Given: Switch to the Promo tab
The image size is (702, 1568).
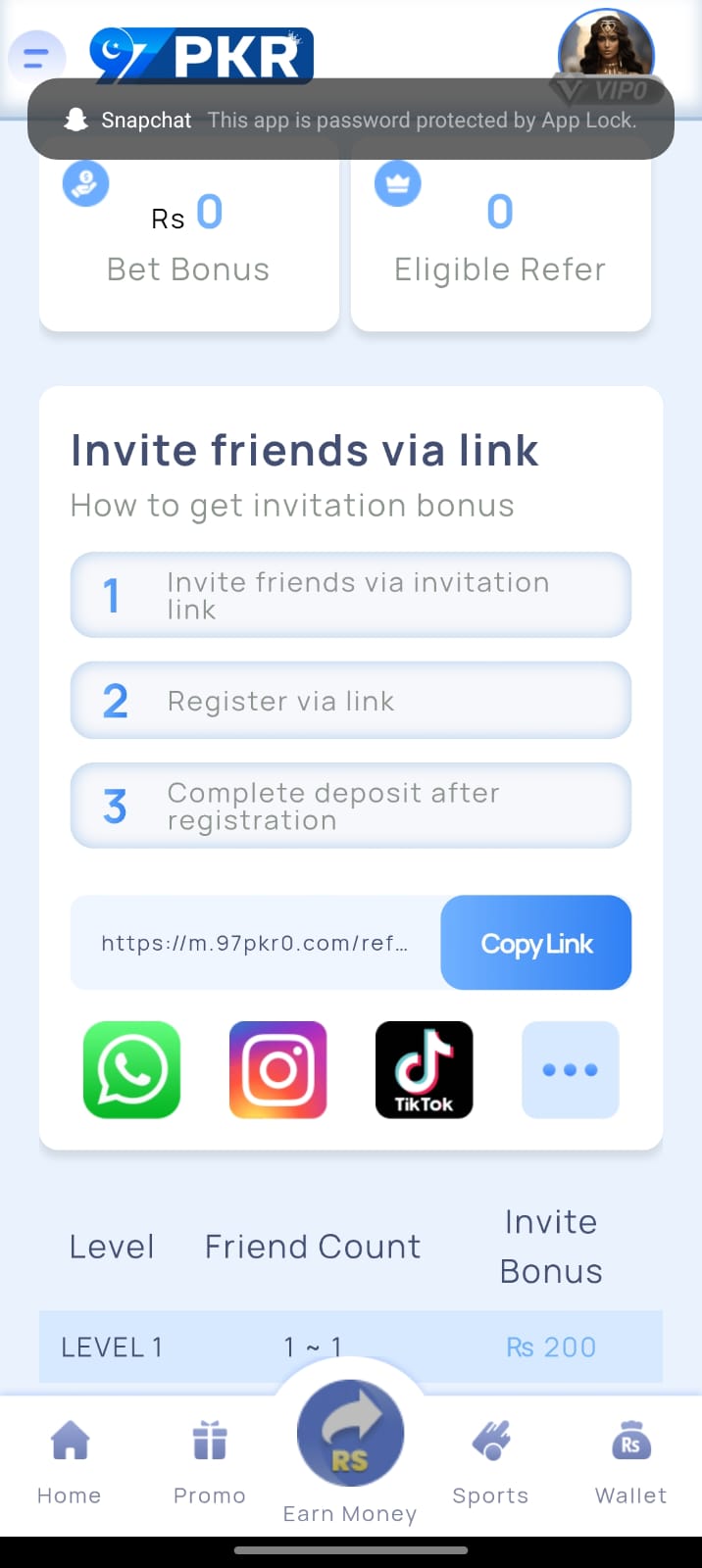Looking at the screenshot, I should tap(210, 1462).
